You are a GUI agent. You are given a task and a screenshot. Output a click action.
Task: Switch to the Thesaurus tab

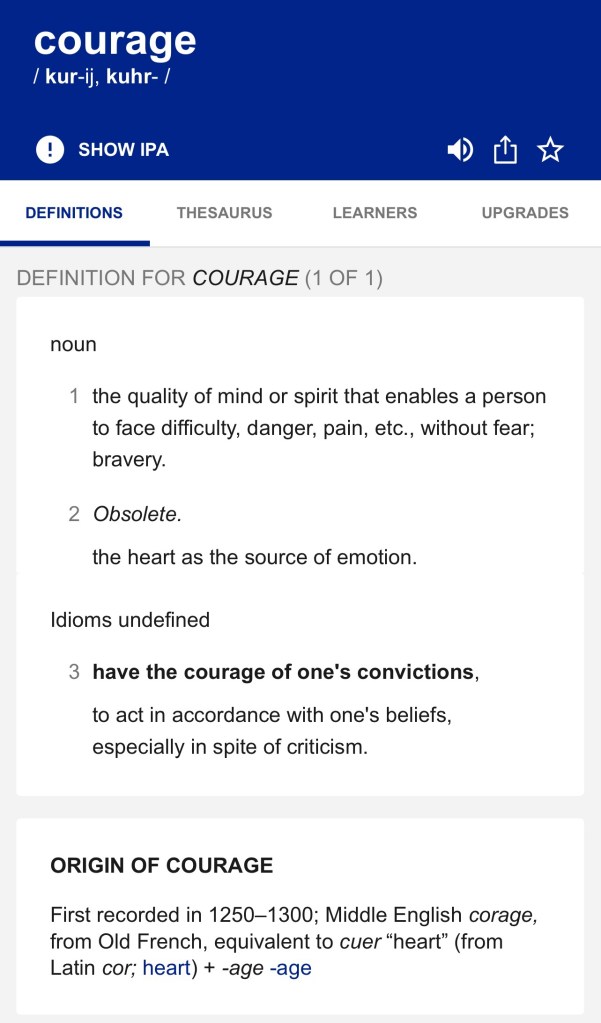[224, 213]
